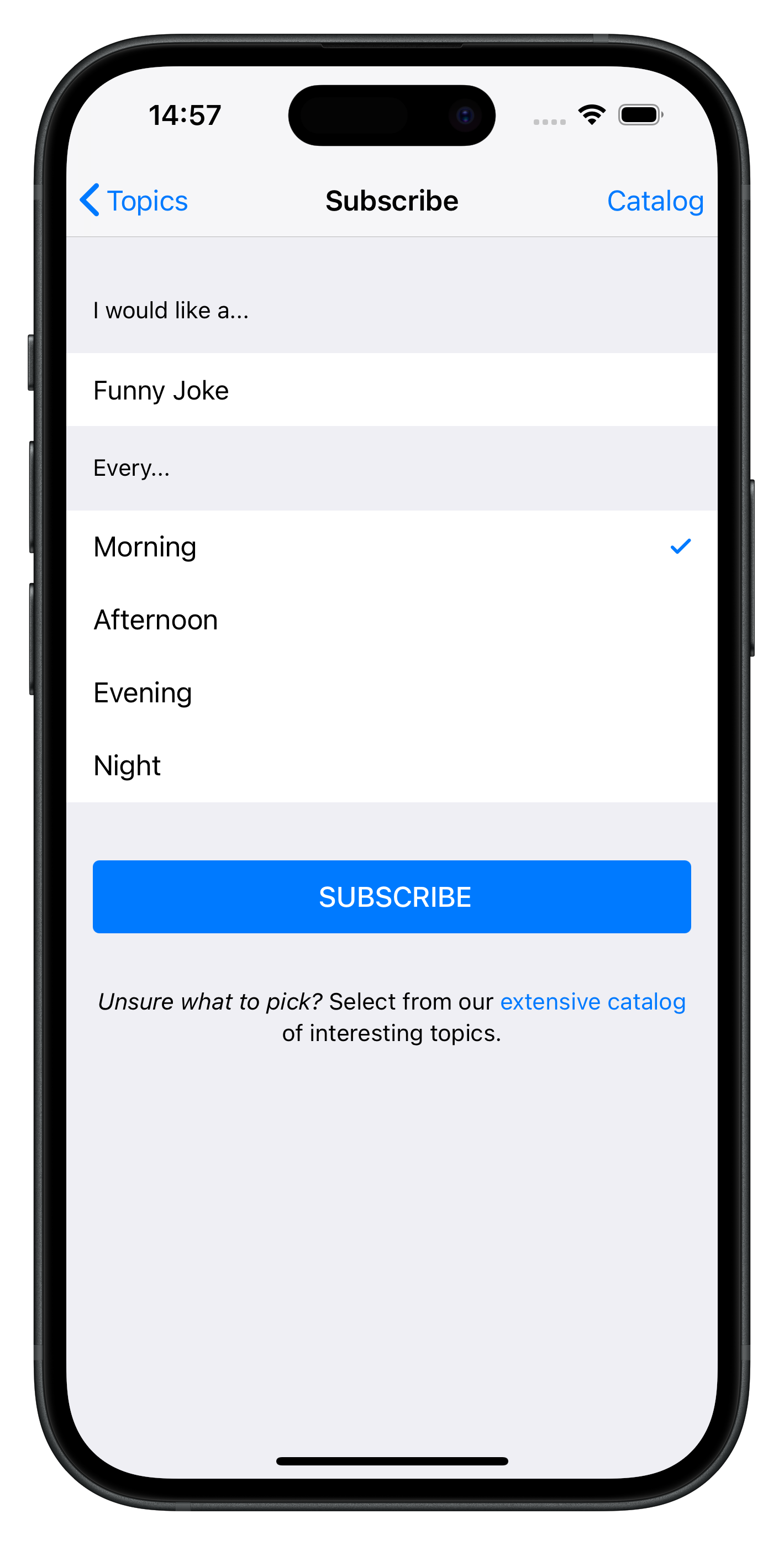Go back to Topics
784x1545 pixels.
[134, 201]
